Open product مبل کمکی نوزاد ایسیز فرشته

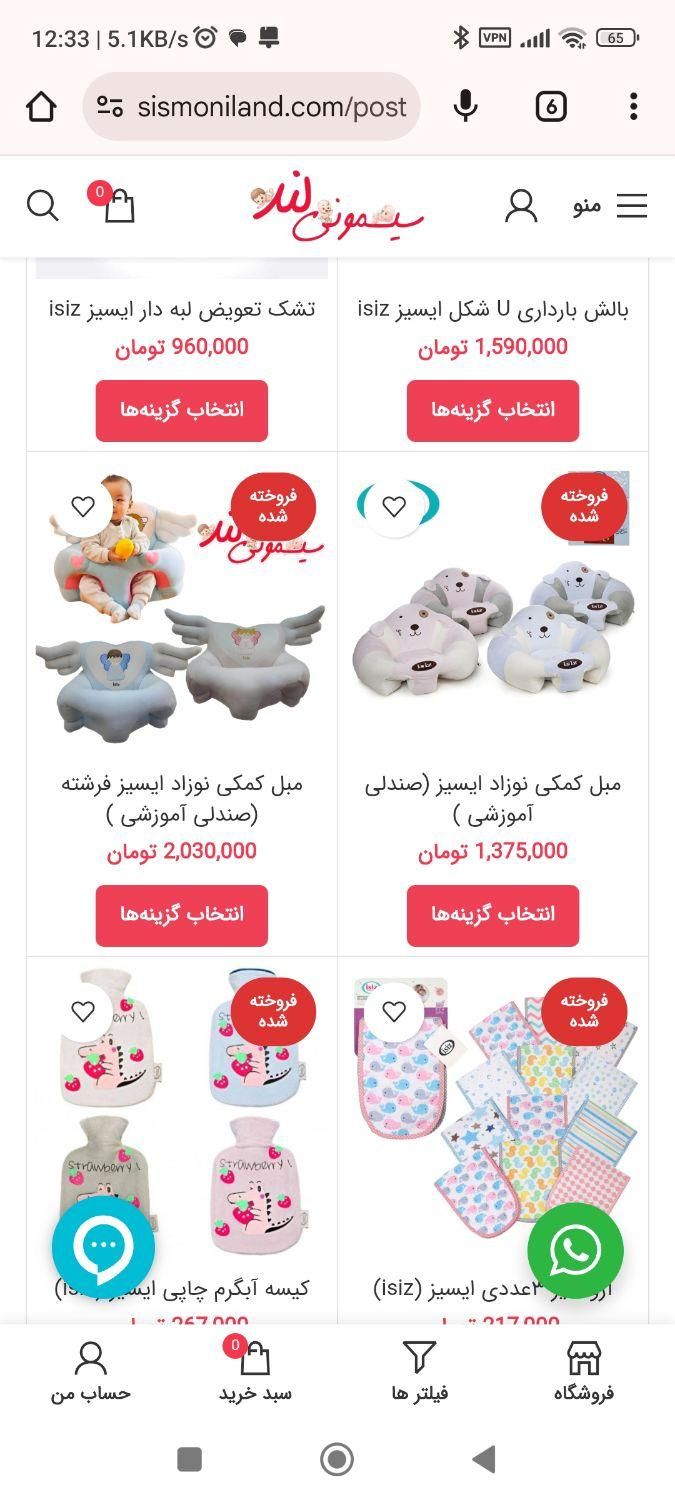tap(182, 799)
